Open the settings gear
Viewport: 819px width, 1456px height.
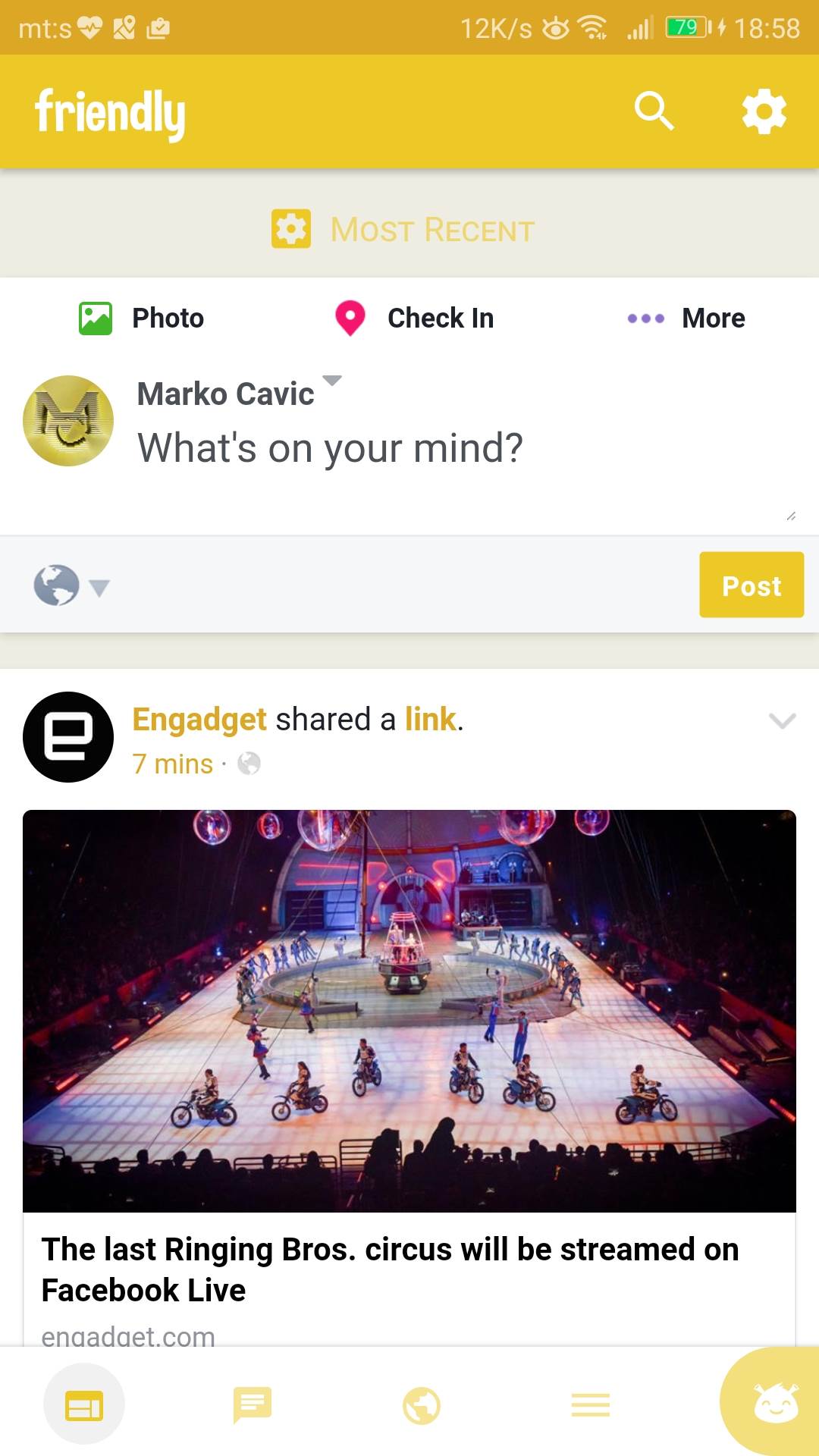pos(764,111)
